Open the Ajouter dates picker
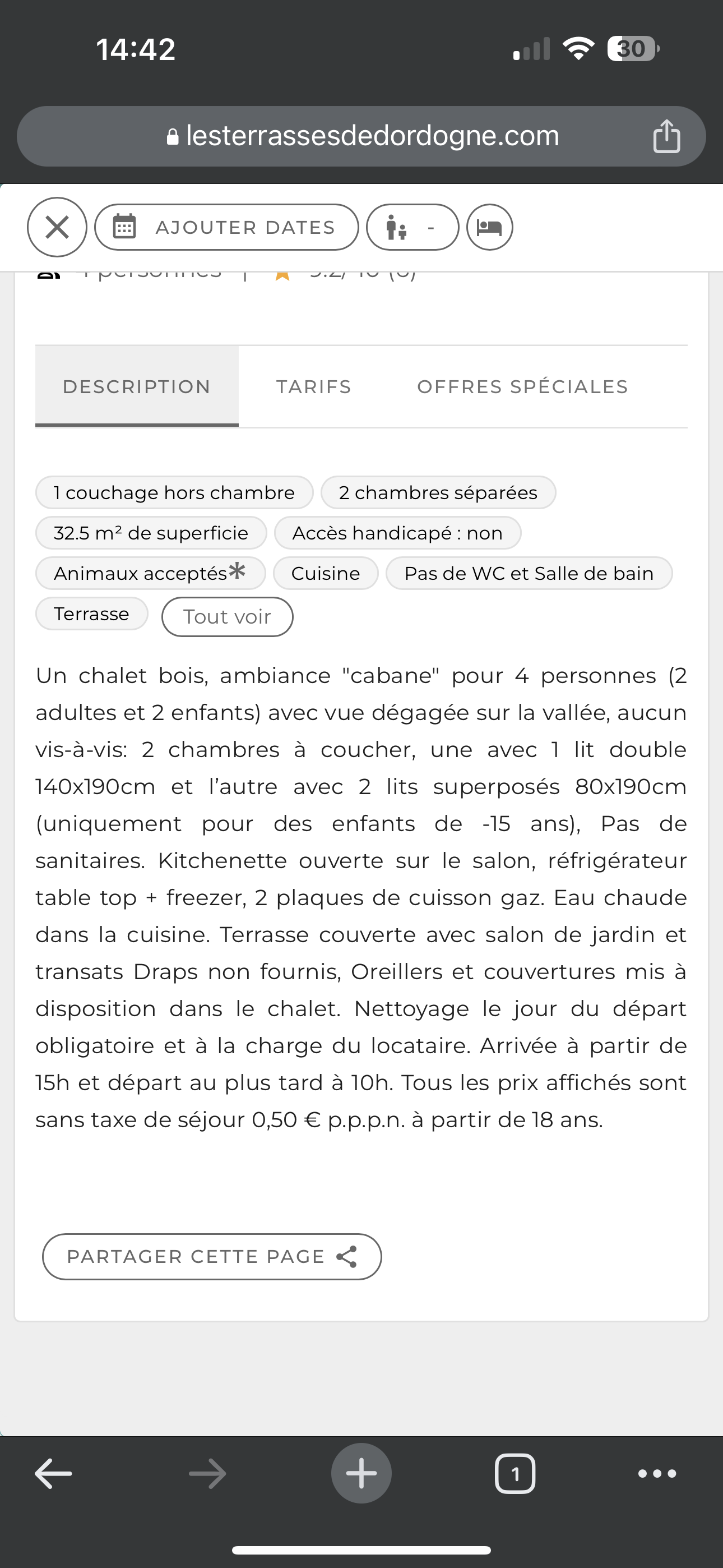The image size is (723, 1568). (226, 227)
